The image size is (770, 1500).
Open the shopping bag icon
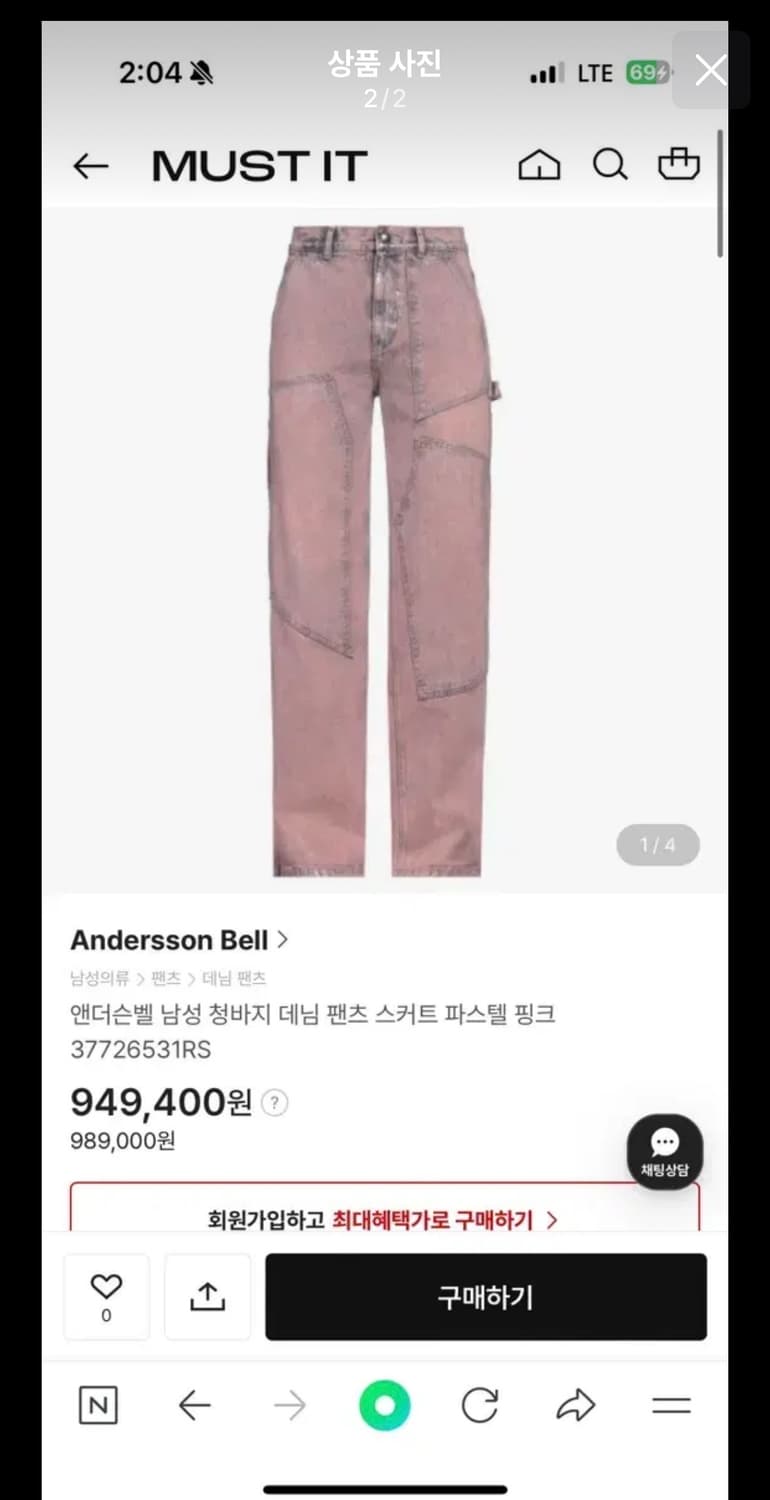click(x=679, y=165)
